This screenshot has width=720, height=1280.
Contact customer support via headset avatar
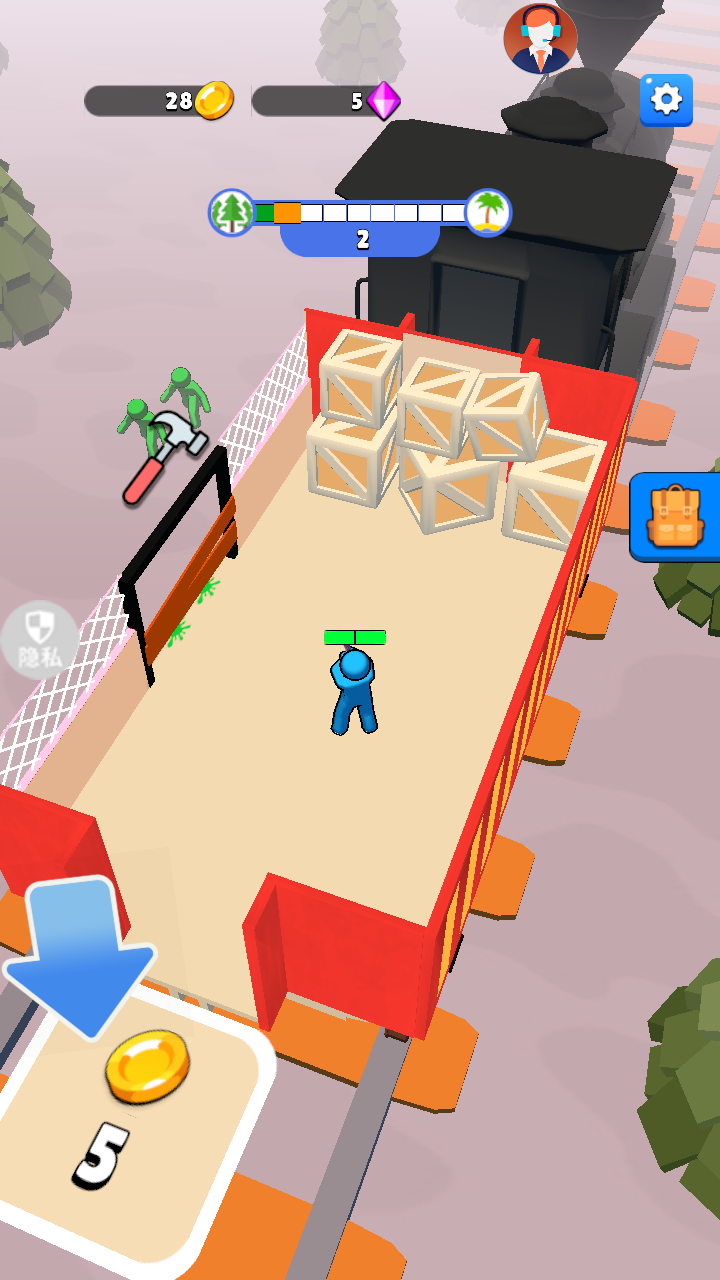coord(540,38)
